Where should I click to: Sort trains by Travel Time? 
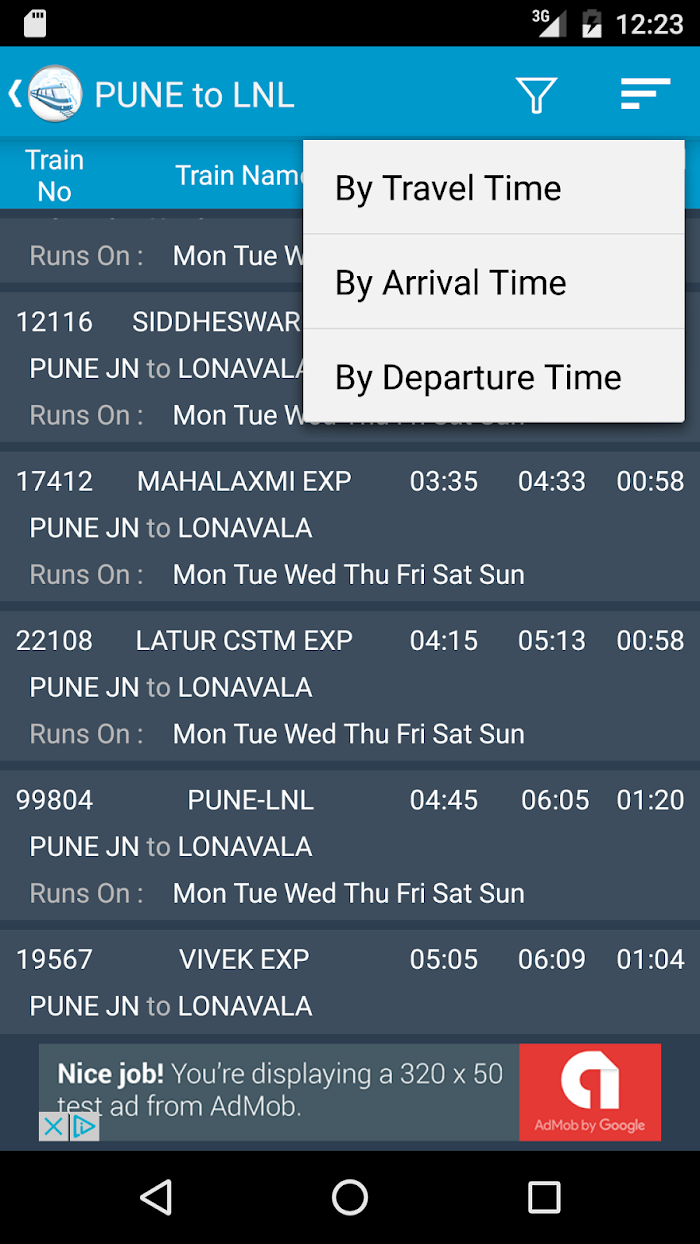click(x=494, y=188)
